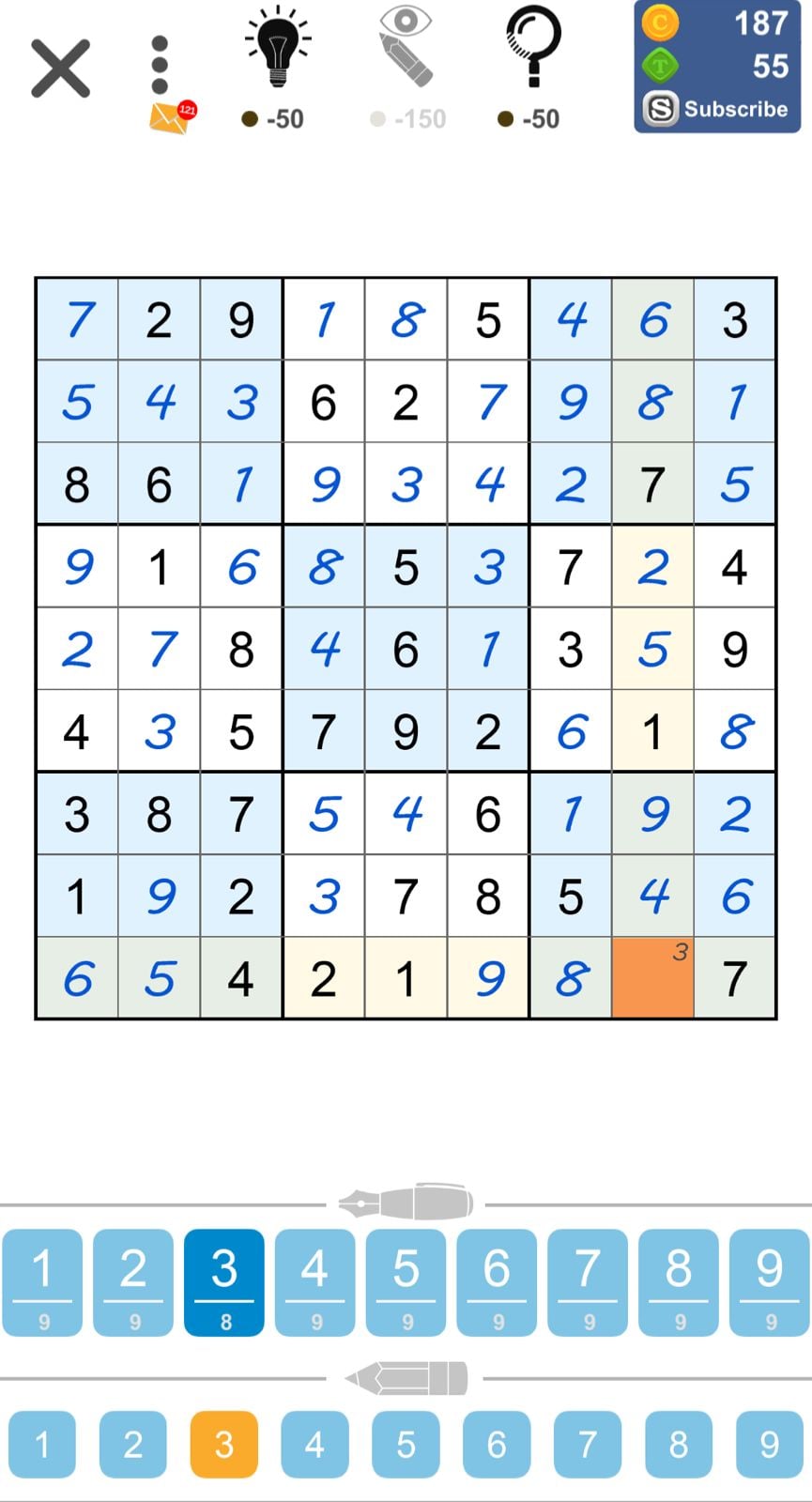Enter pen digit 3 from top number row

(223, 1282)
